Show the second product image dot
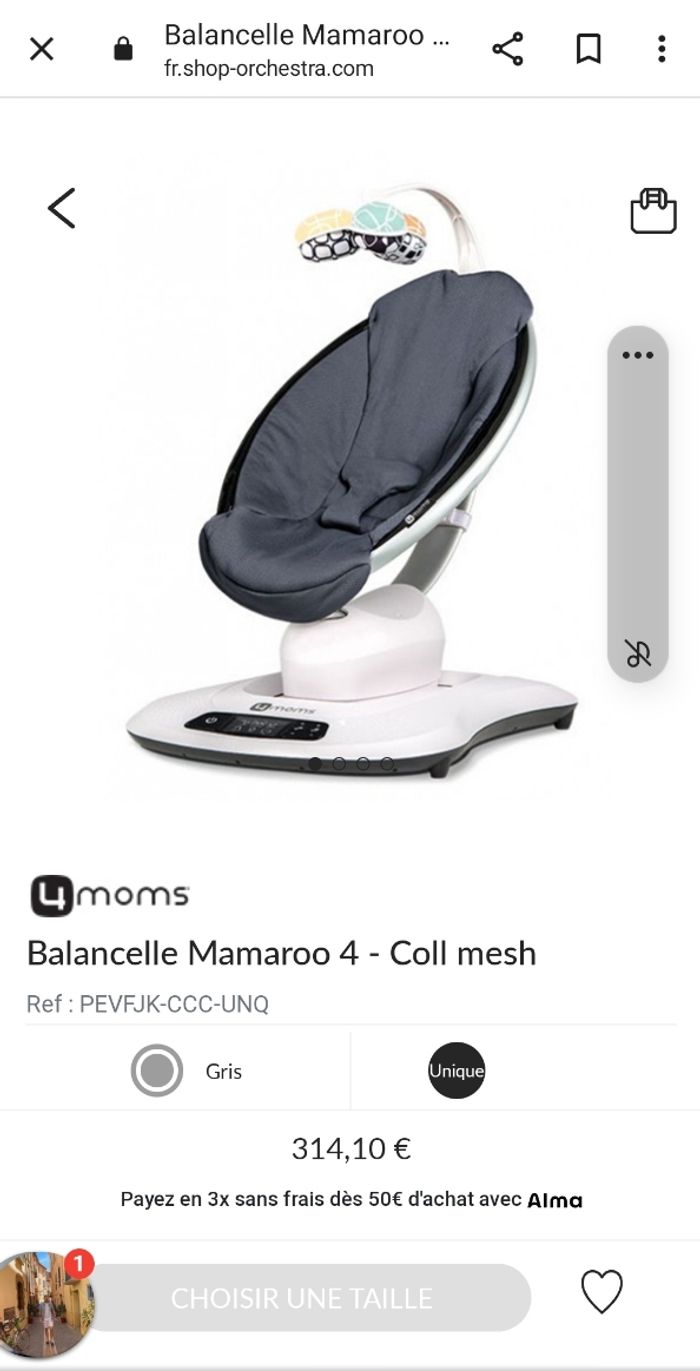 [339, 764]
